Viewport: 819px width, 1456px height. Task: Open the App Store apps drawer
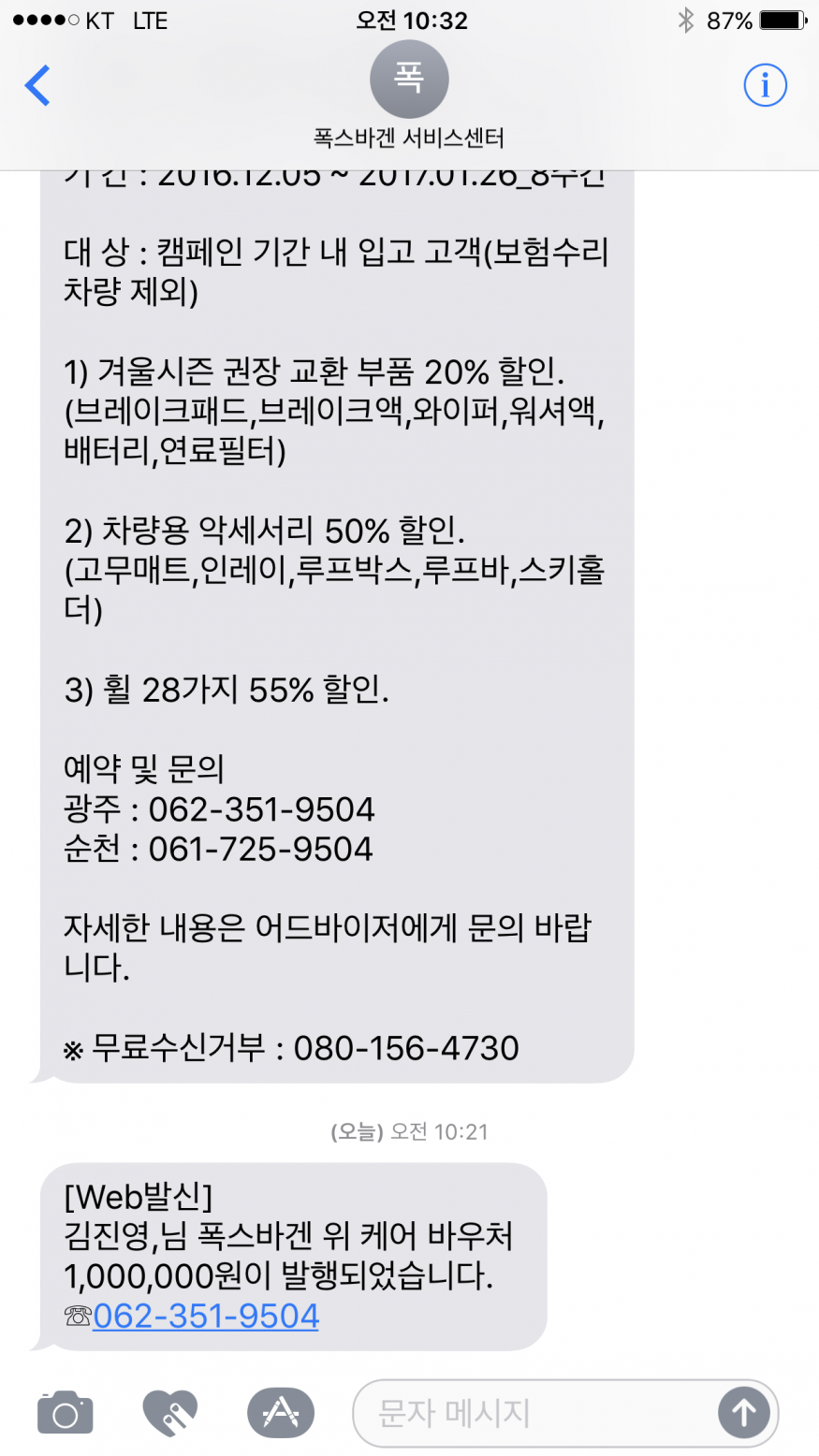[280, 1412]
